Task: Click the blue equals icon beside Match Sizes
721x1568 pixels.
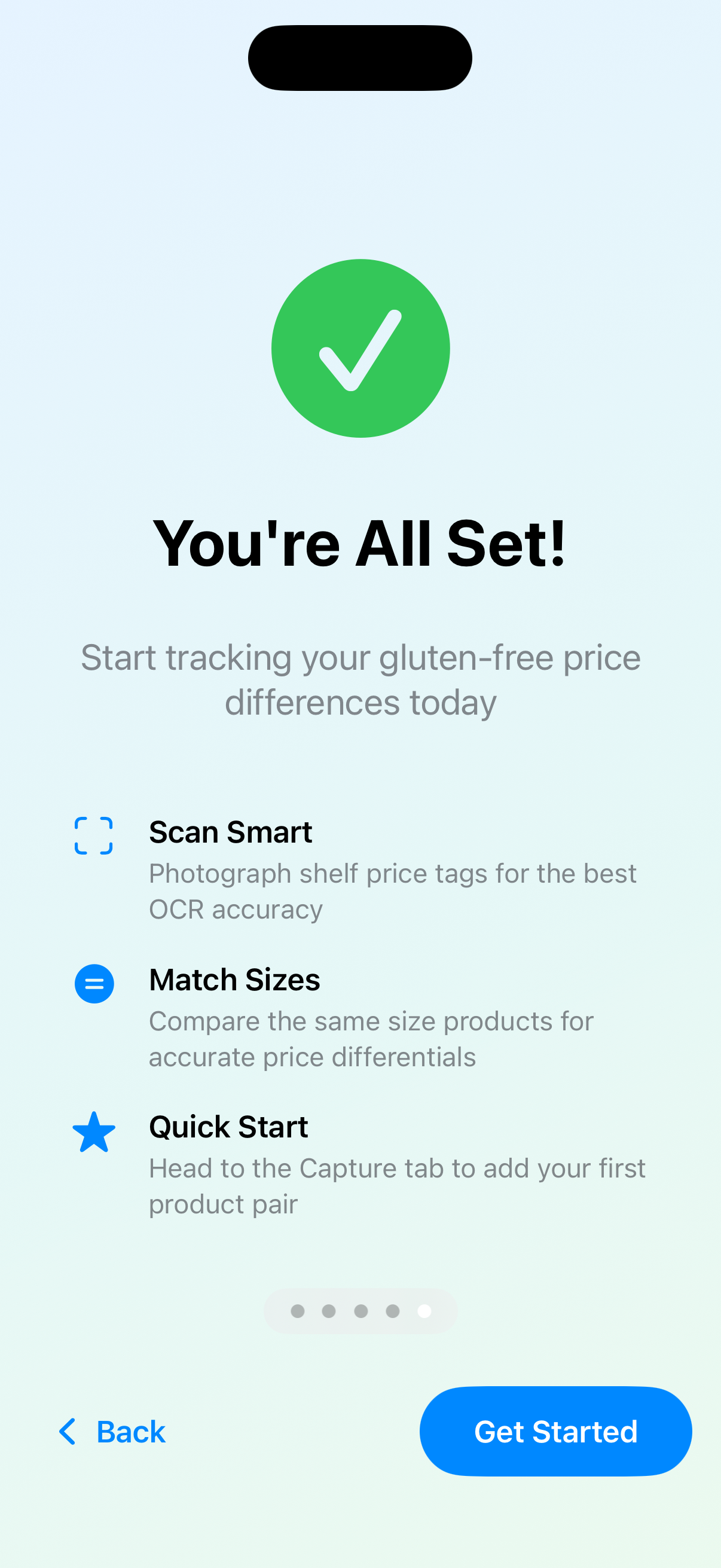Action: (94, 984)
